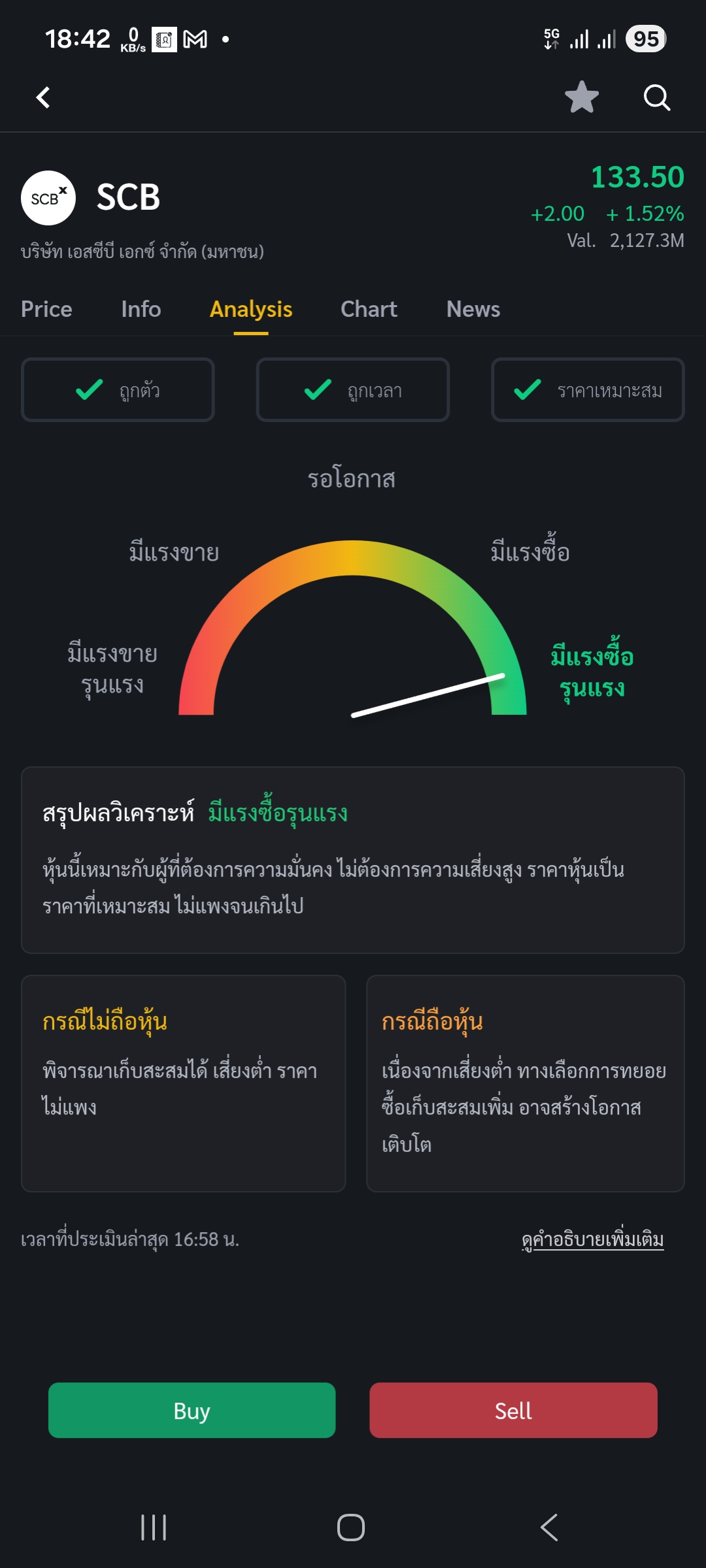Tap the ราคาเหมาะสม check box

588,390
